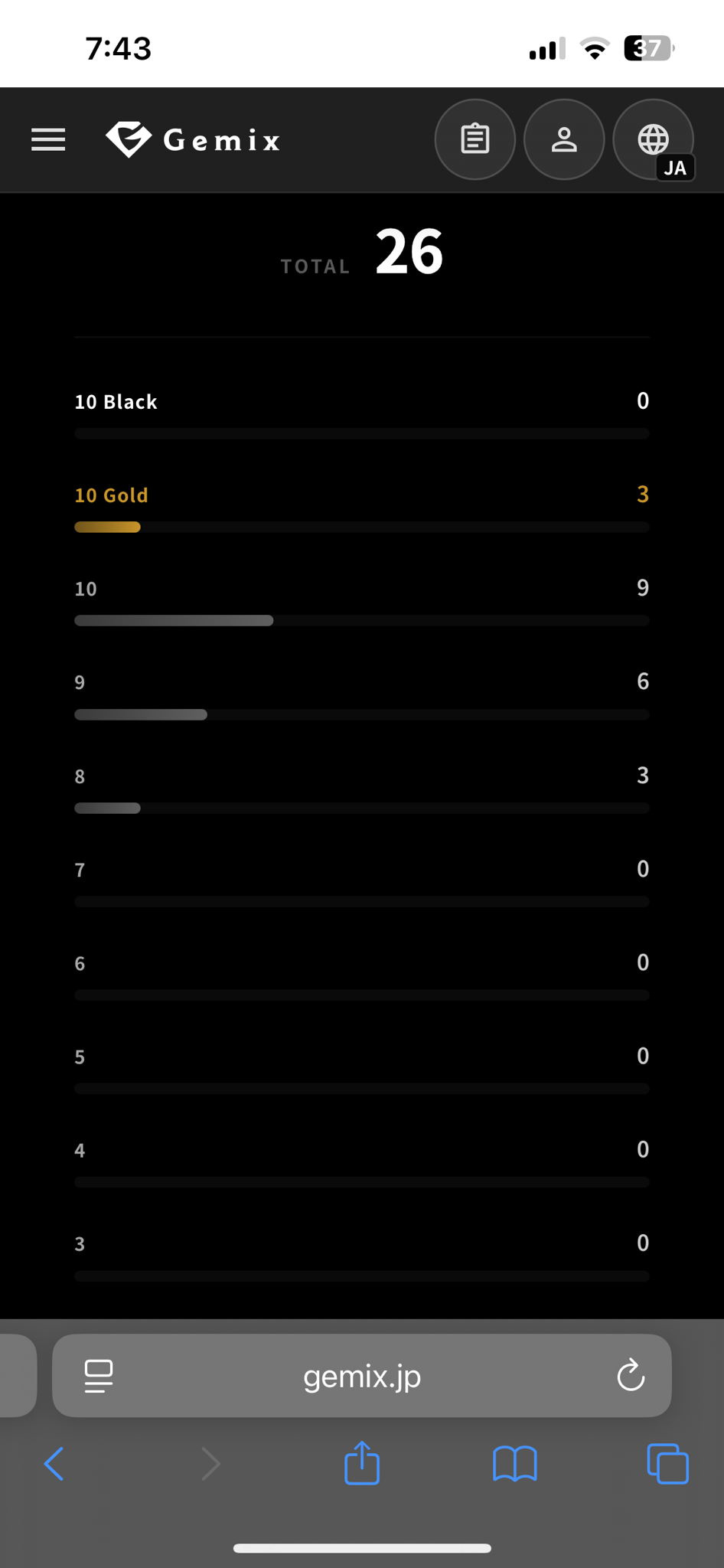Open Safari bookmarks
The image size is (724, 1568).
[515, 1464]
